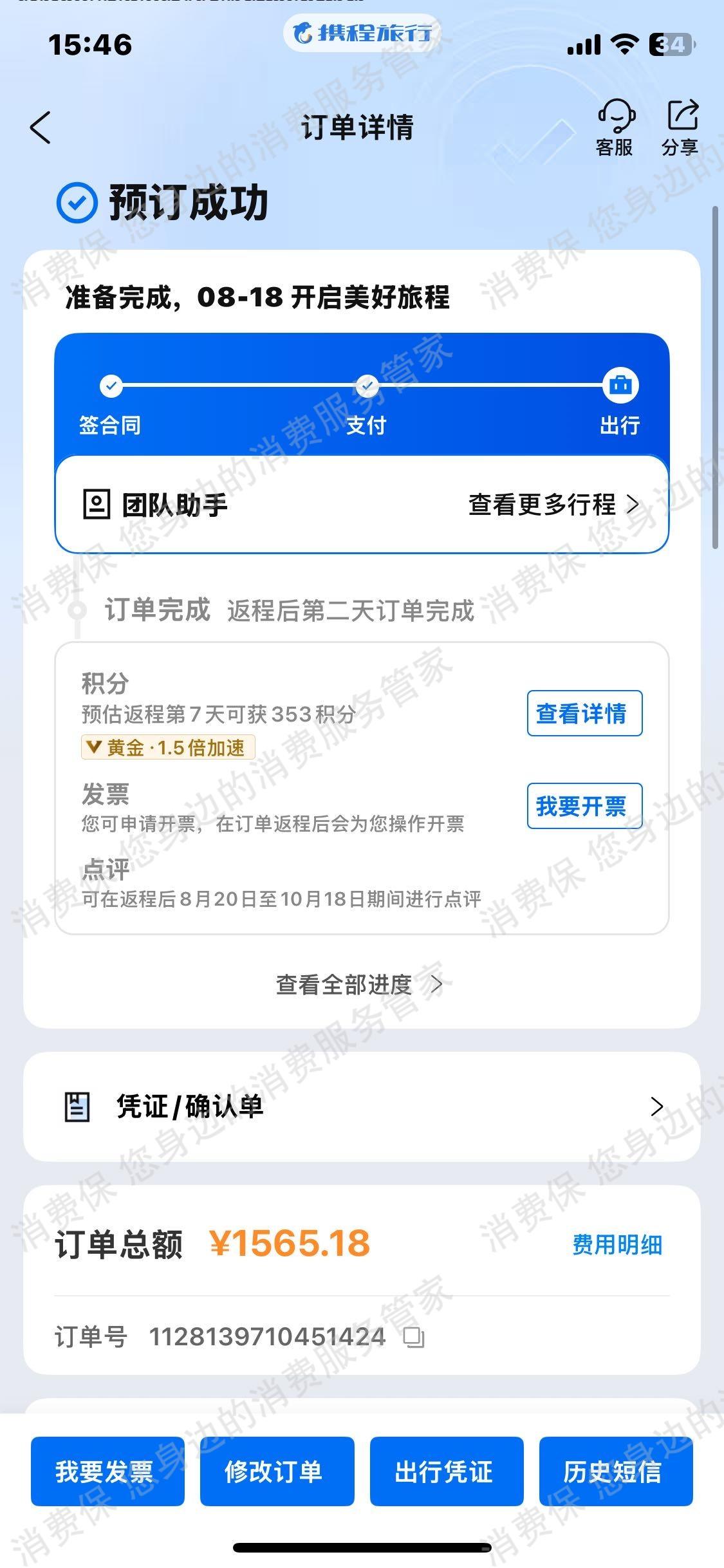724x1568 pixels.
Task: Open 查看全部进度 to see full progress
Action: (x=359, y=985)
